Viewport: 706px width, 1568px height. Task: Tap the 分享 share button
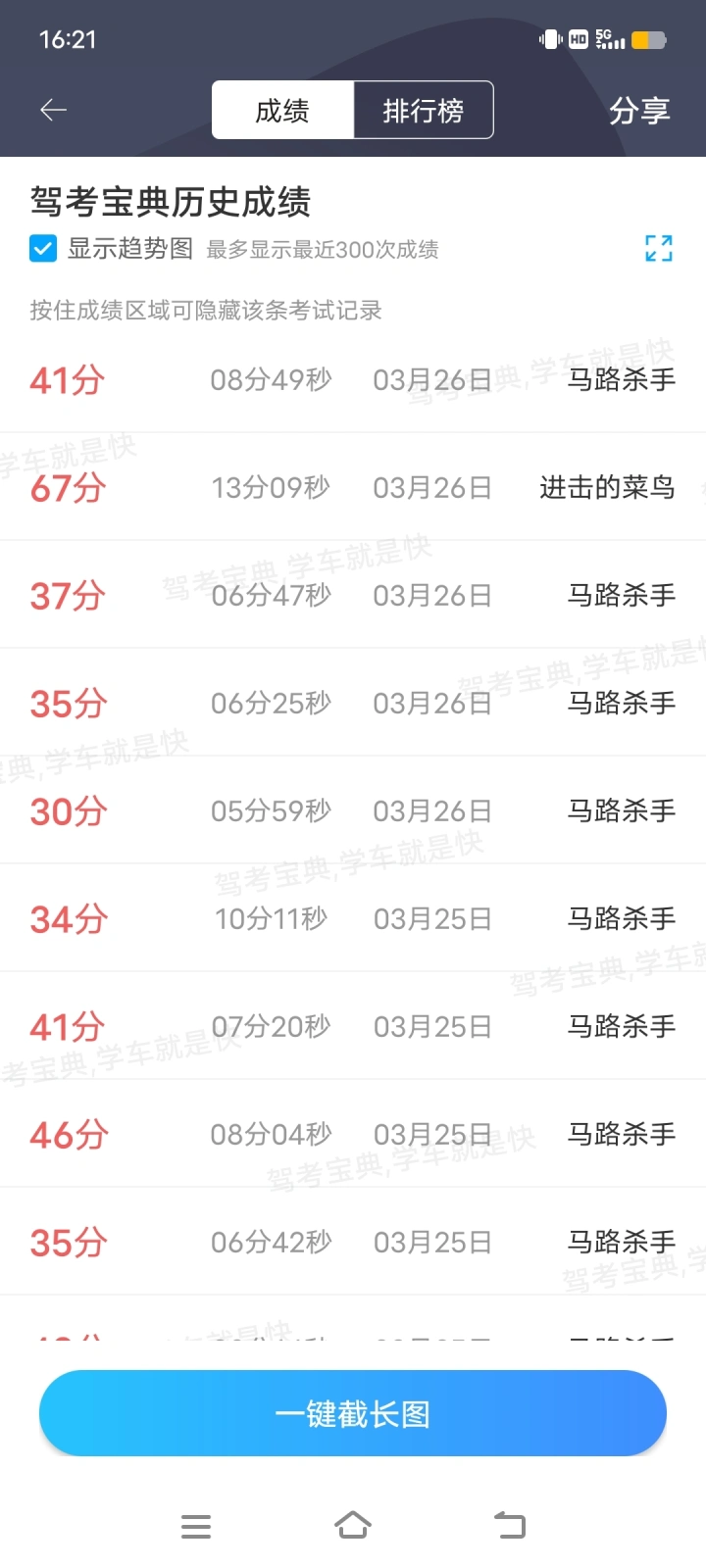point(639,111)
